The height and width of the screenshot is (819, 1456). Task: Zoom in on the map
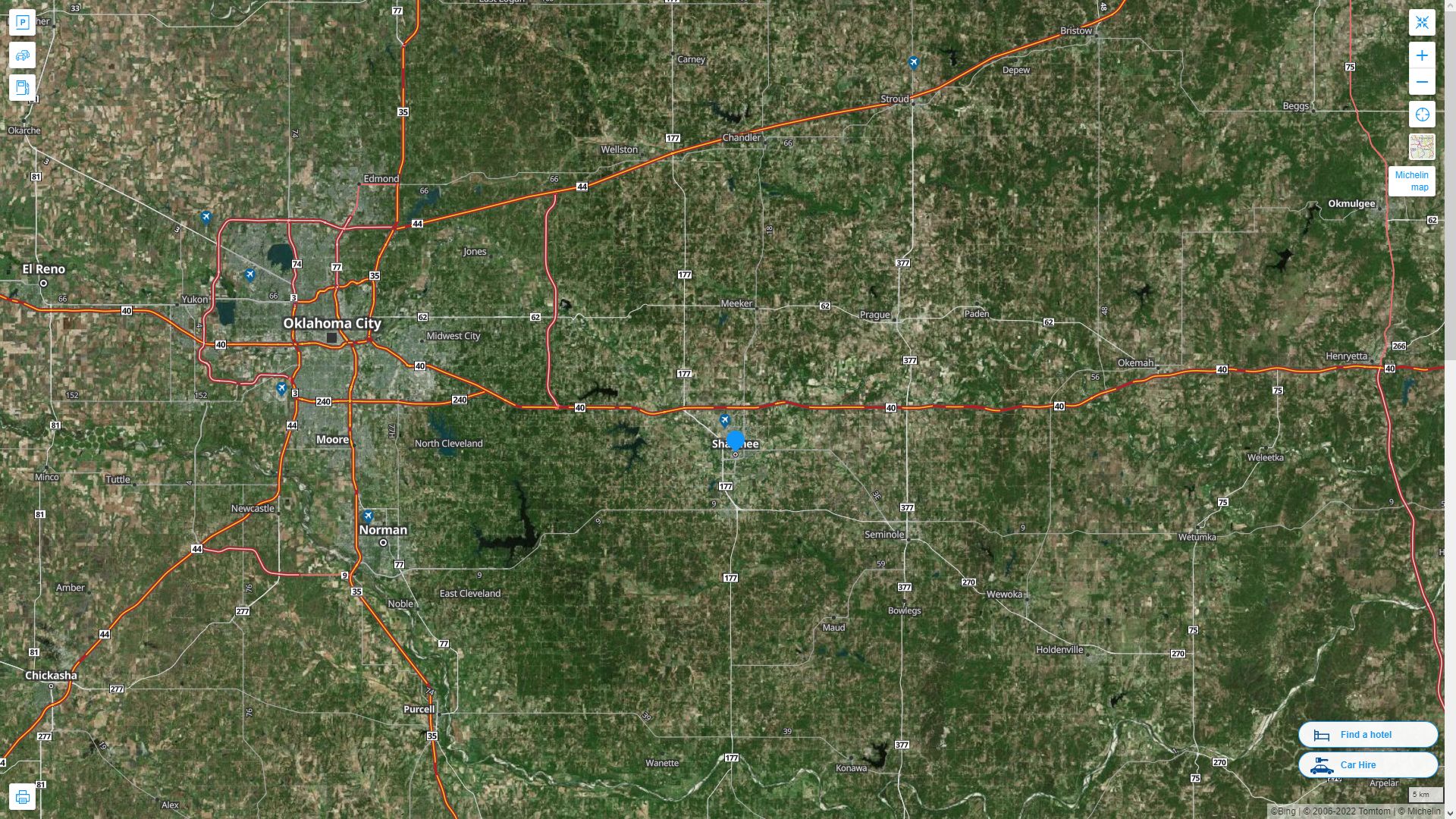[x=1422, y=55]
